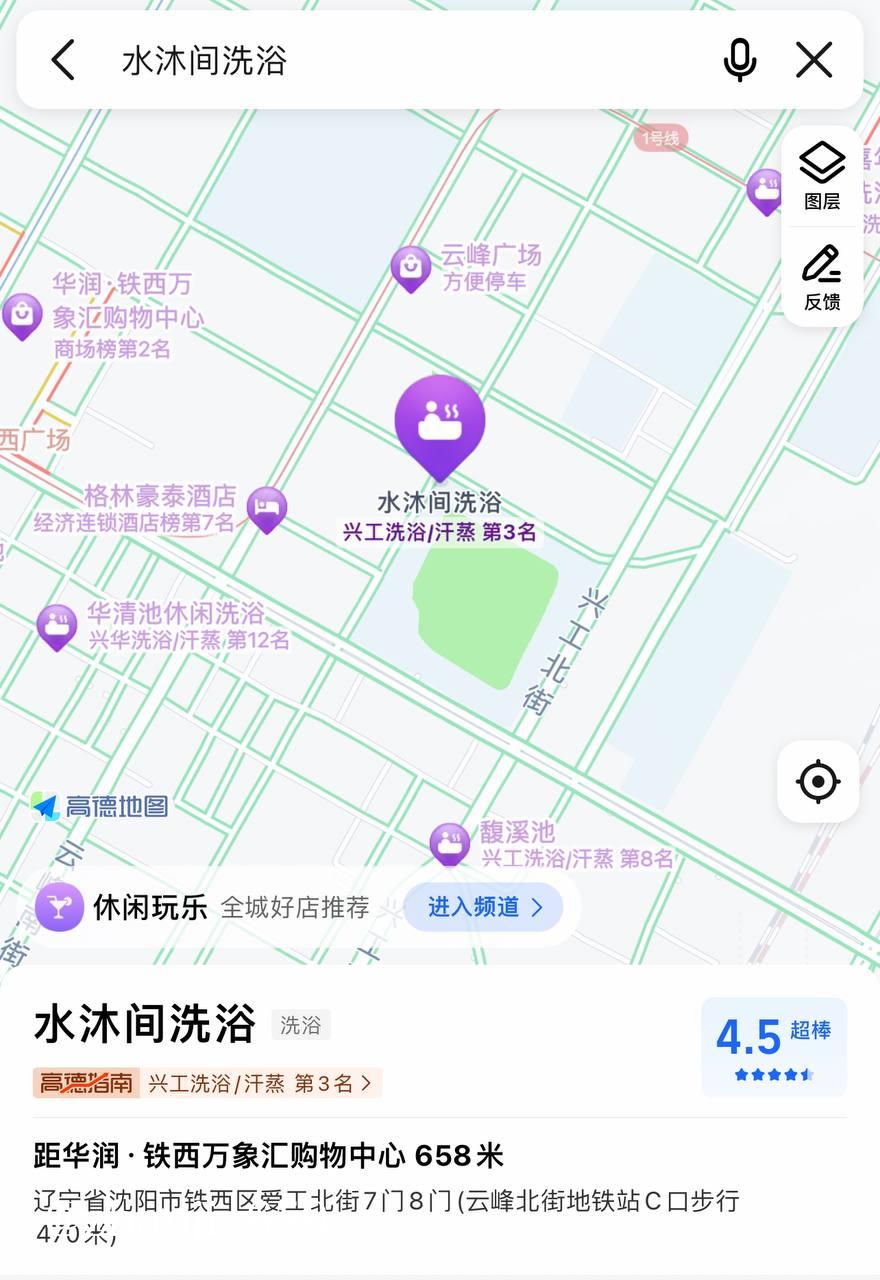The height and width of the screenshot is (1280, 880).
Task: Open the 反馈 feedback option
Action: 822,277
